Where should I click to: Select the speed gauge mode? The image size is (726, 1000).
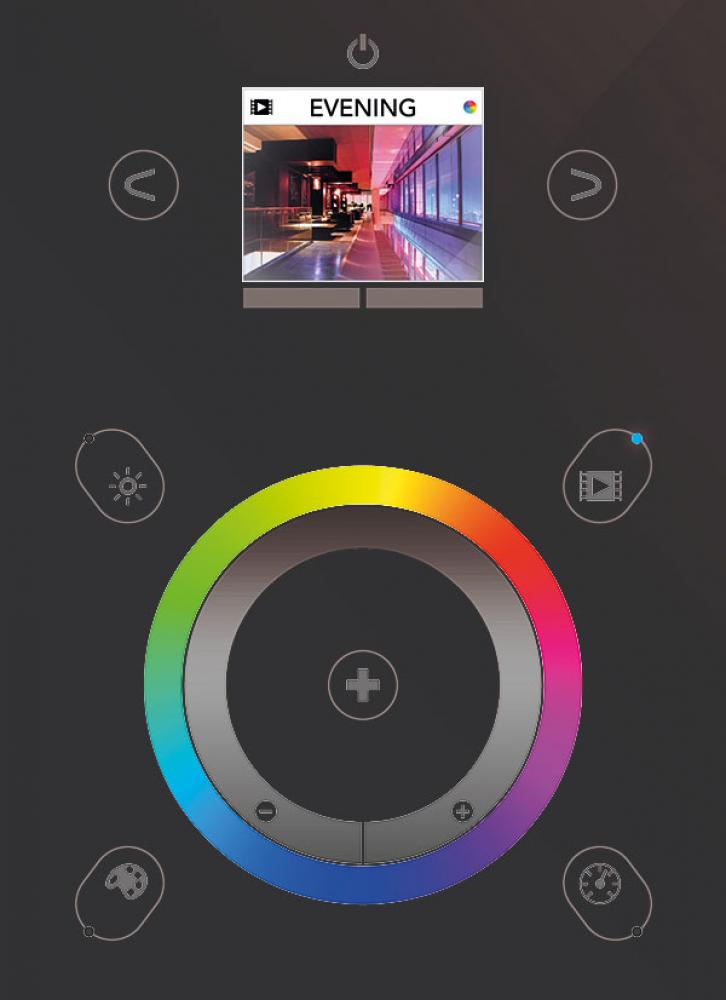[600, 883]
